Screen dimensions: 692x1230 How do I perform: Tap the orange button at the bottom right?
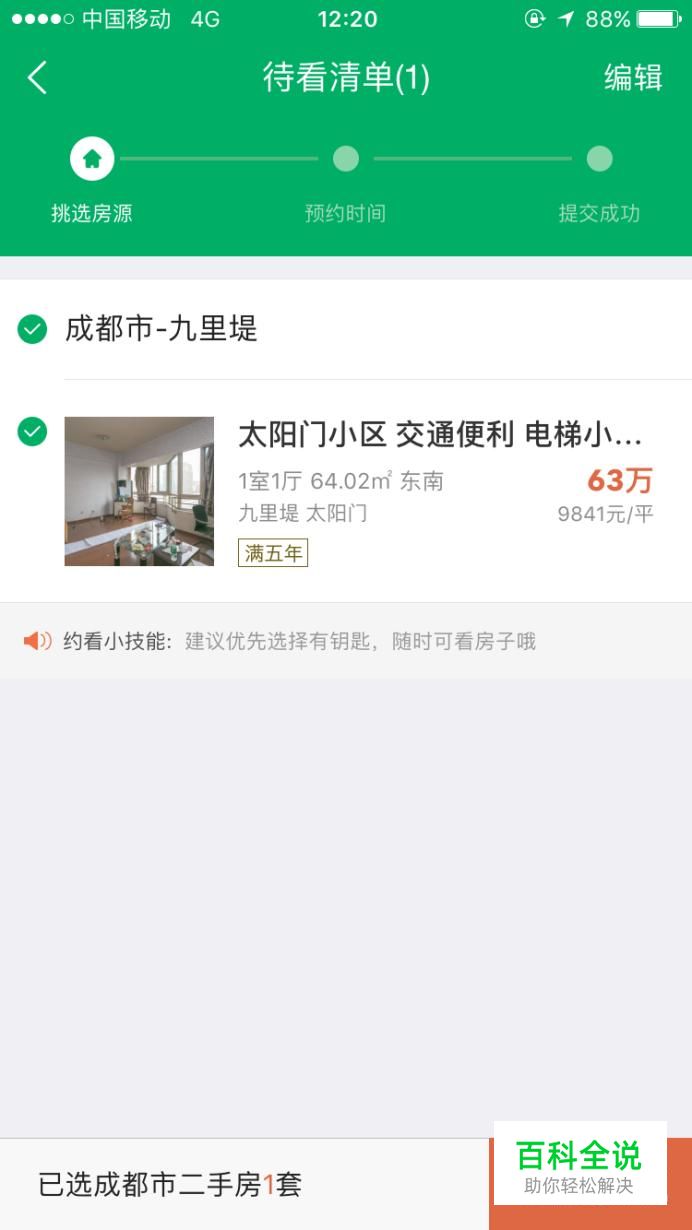click(590, 1184)
